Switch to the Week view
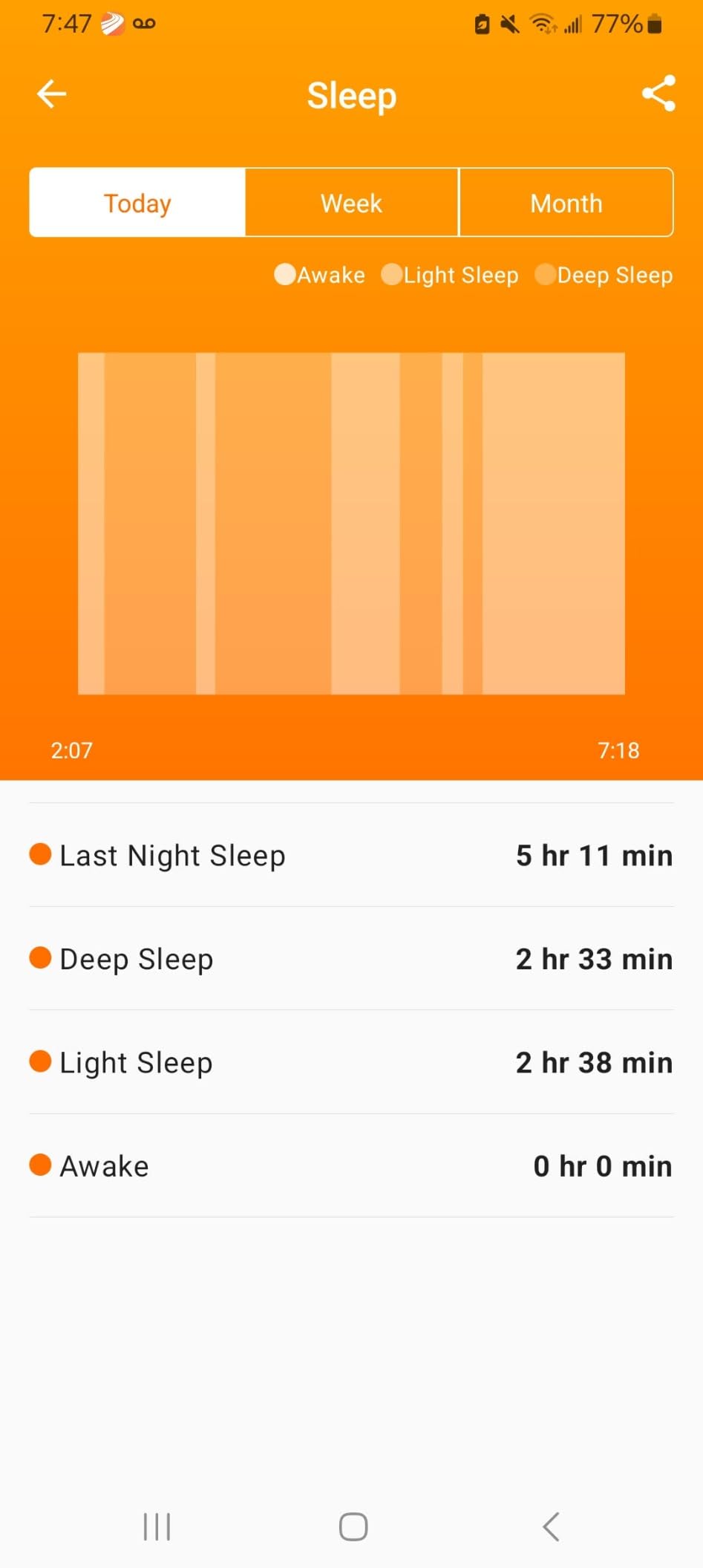This screenshot has width=703, height=1568. [x=351, y=203]
